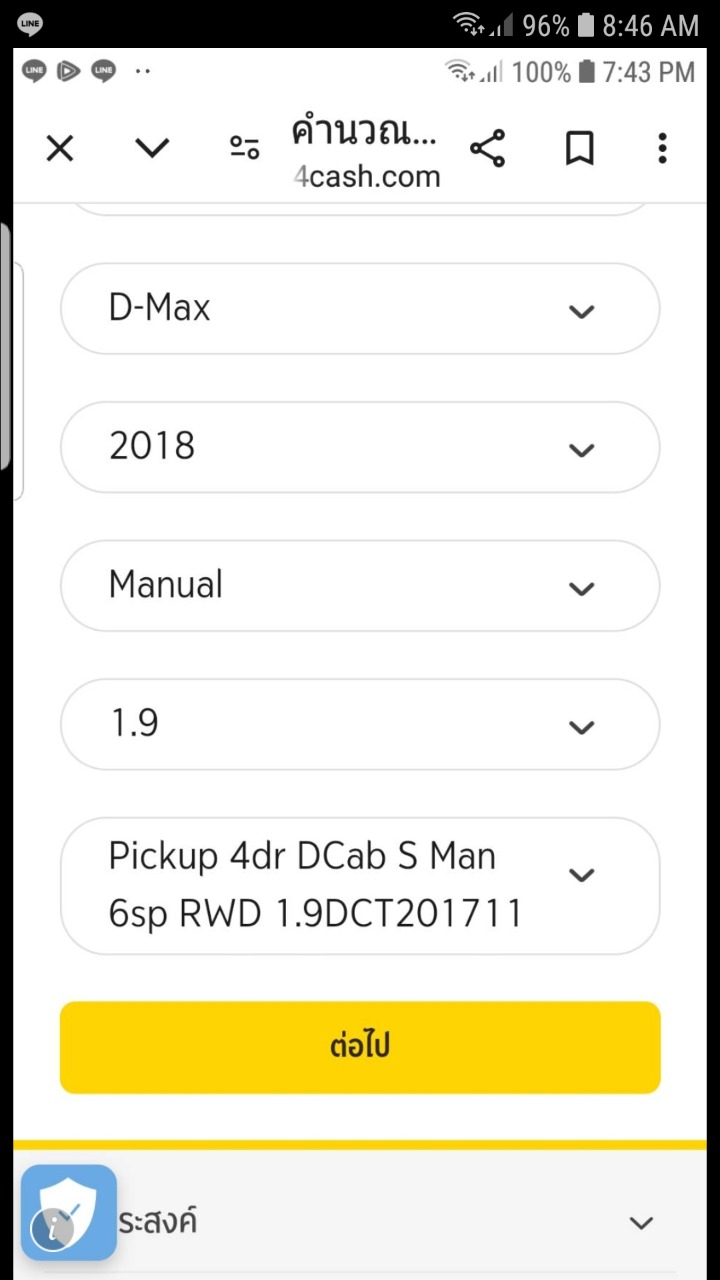The height and width of the screenshot is (1280, 720).
Task: Bookmark this page
Action: tap(579, 150)
